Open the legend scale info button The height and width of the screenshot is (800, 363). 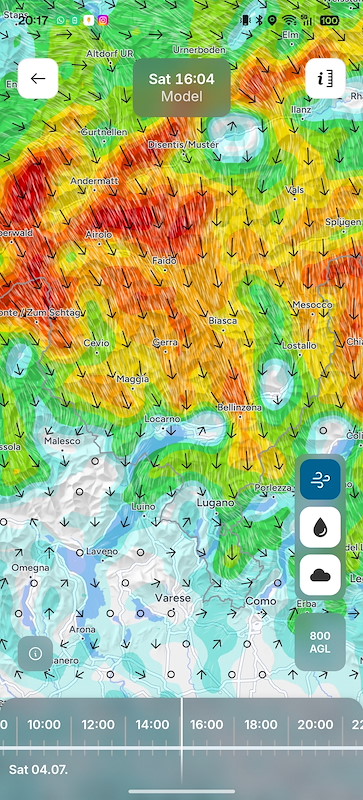point(325,79)
